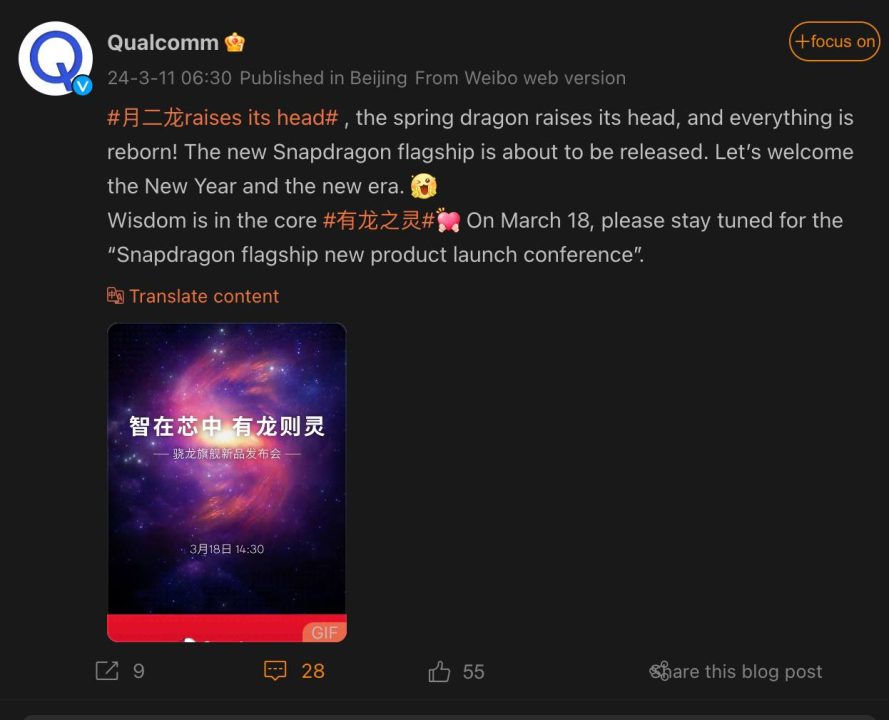The height and width of the screenshot is (720, 889).
Task: Open the 28 comments
Action: [294, 671]
